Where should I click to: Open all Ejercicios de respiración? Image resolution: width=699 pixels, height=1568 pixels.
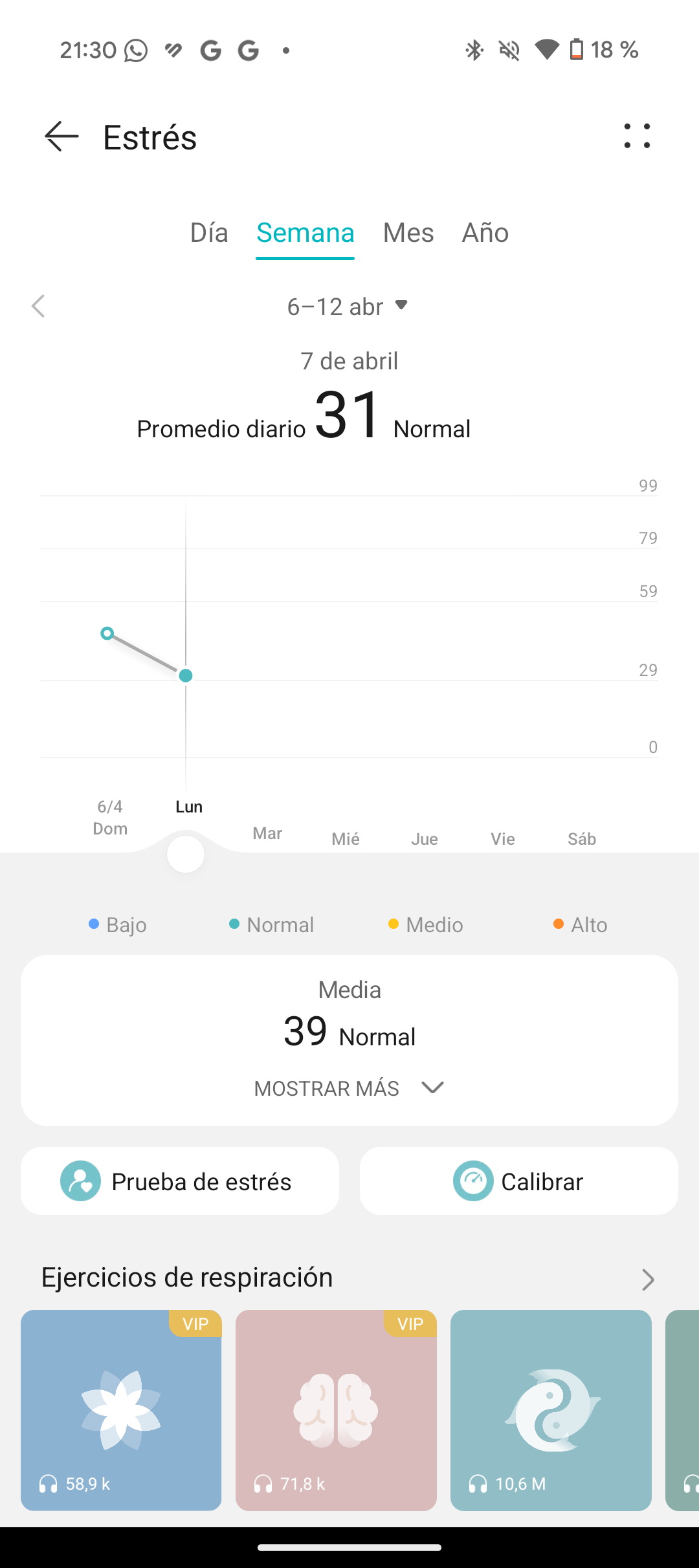647,1279
